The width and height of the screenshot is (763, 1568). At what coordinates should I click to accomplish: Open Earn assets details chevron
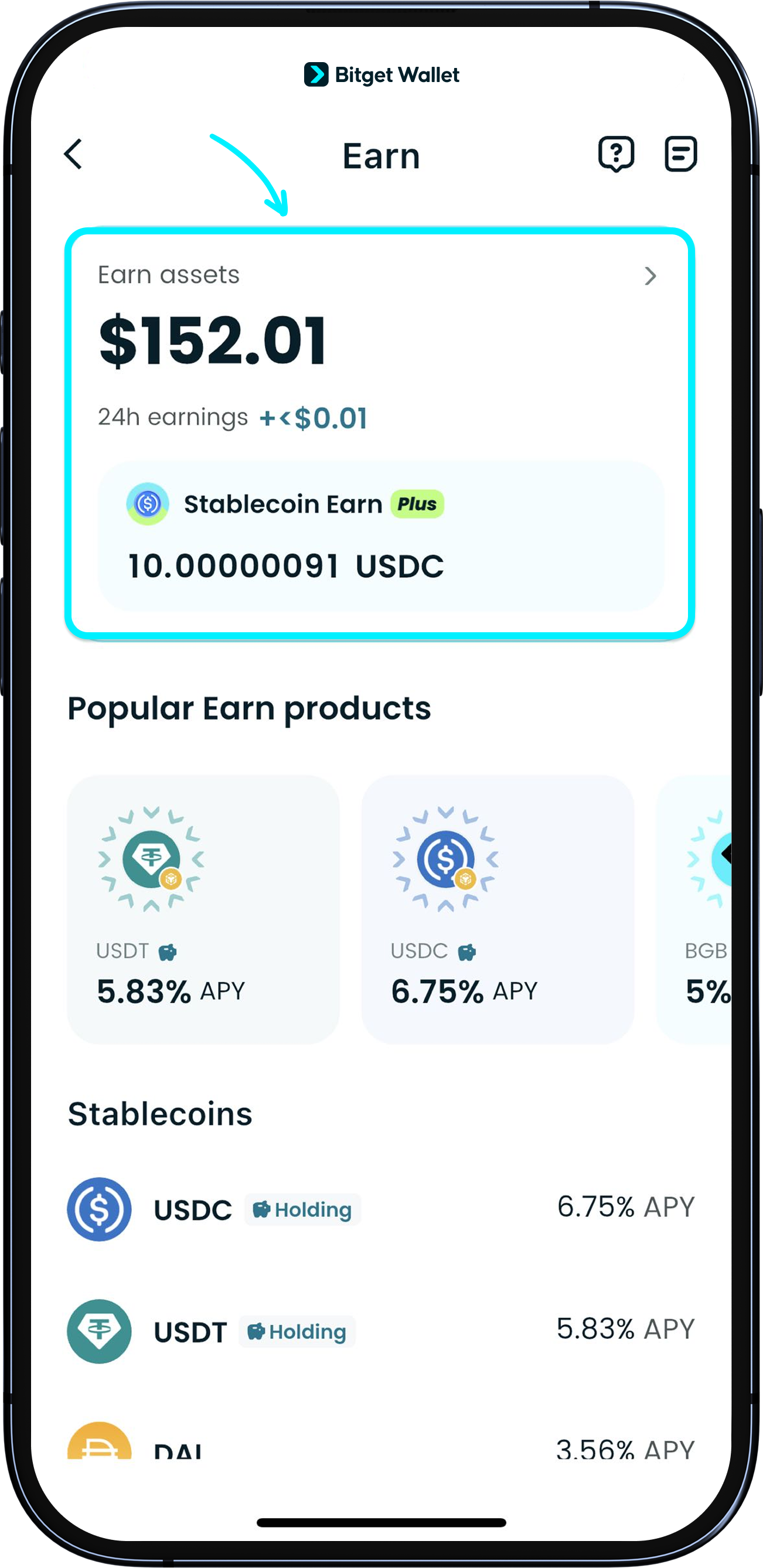point(650,277)
